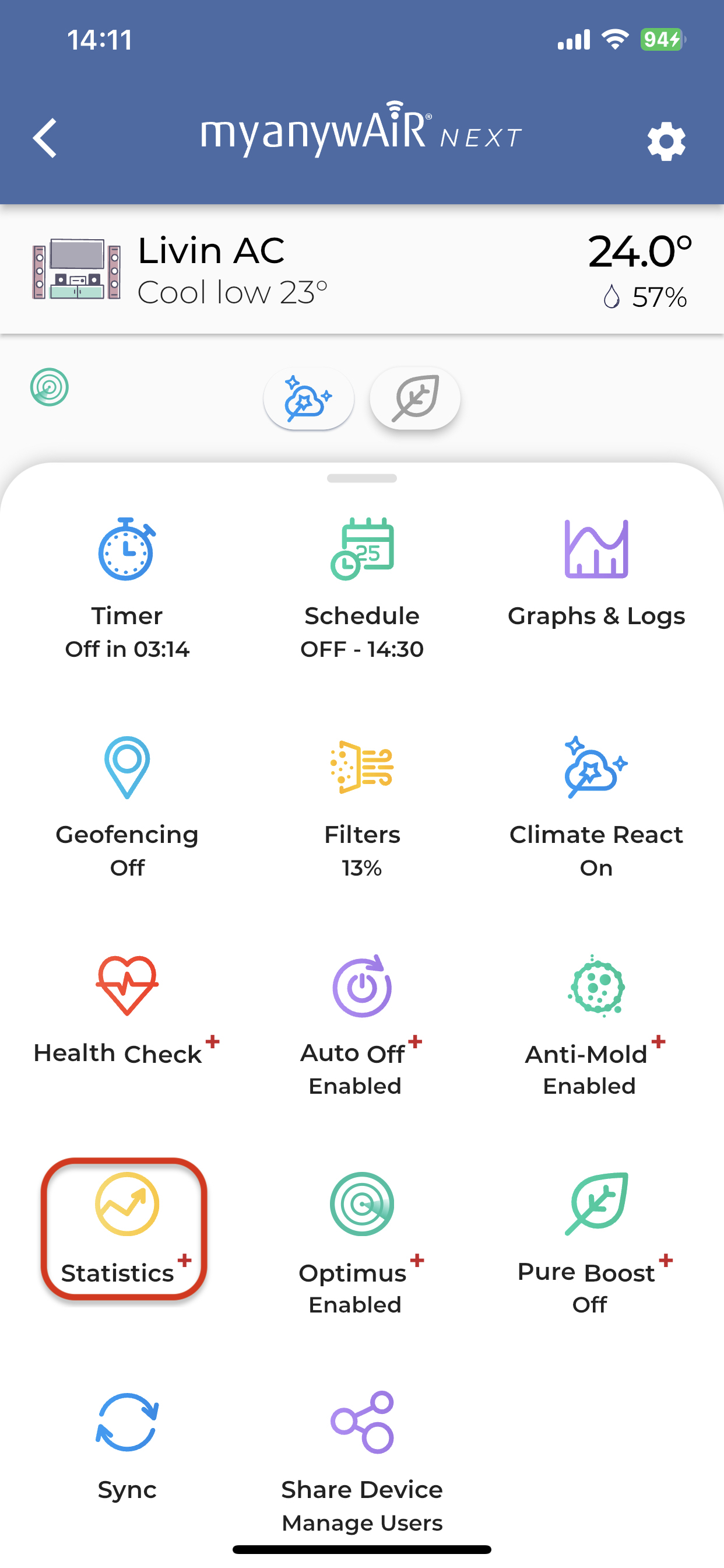Screen dimensions: 724x1568
Task: Open Auto Off settings
Action: coord(362,1026)
